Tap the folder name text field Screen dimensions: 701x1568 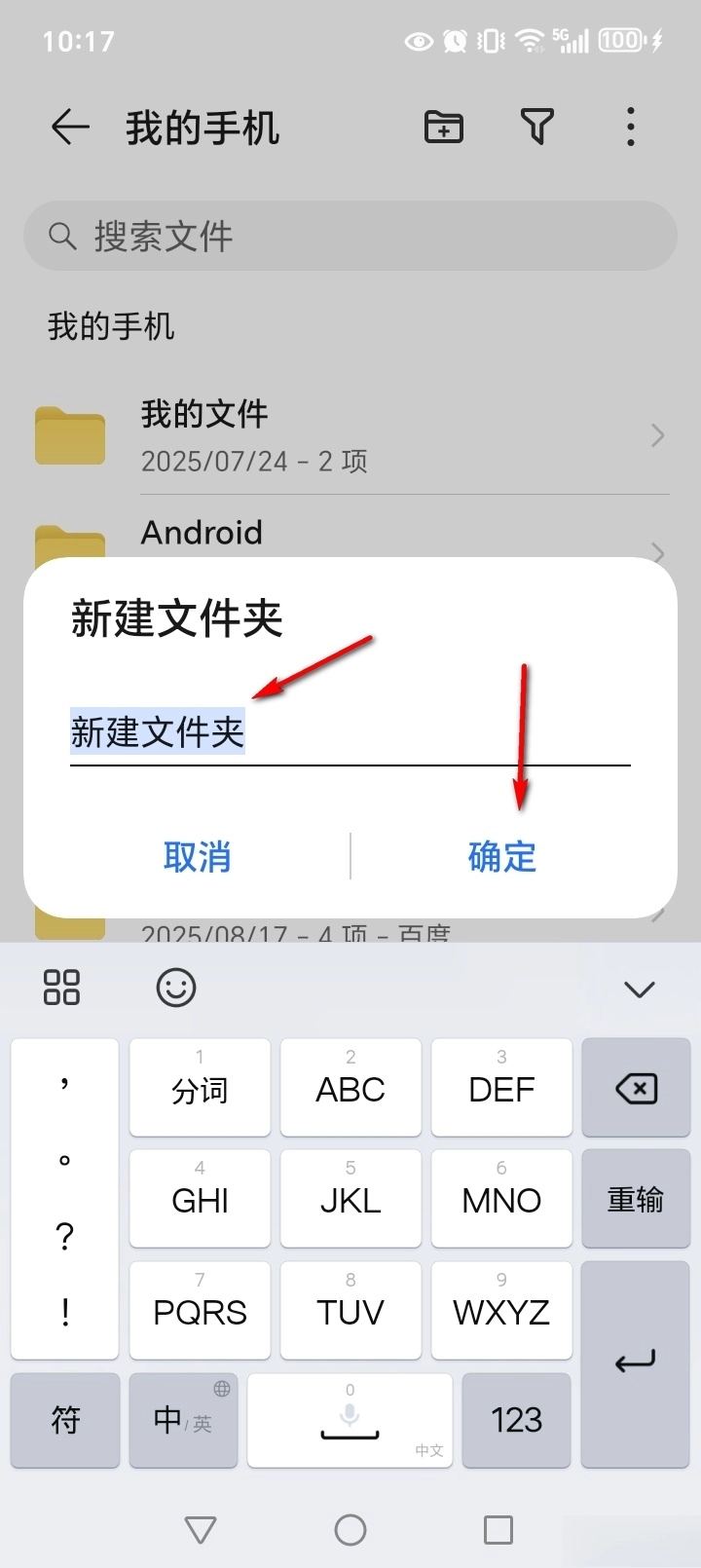point(349,733)
